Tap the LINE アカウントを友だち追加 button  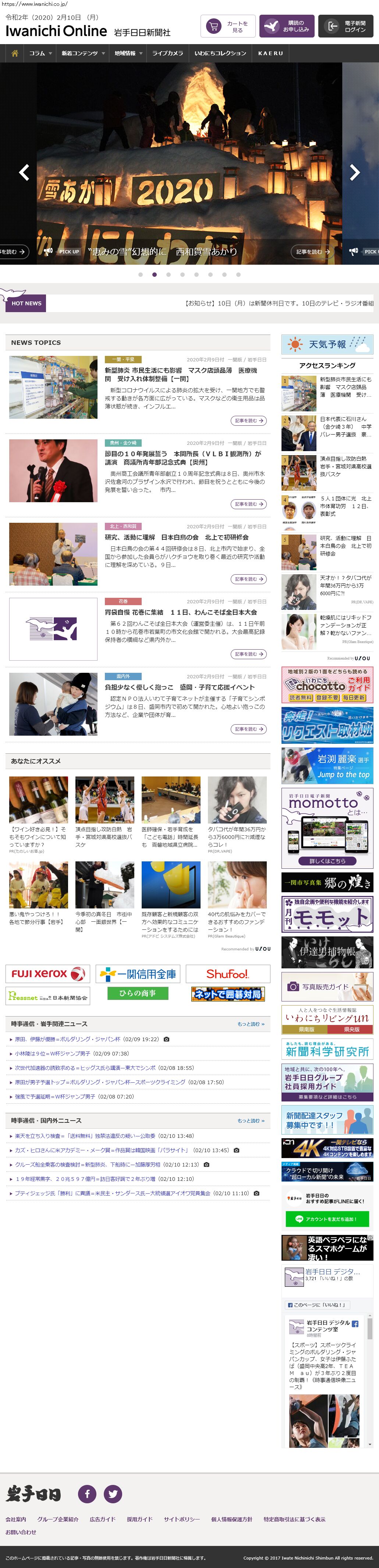(x=327, y=1219)
